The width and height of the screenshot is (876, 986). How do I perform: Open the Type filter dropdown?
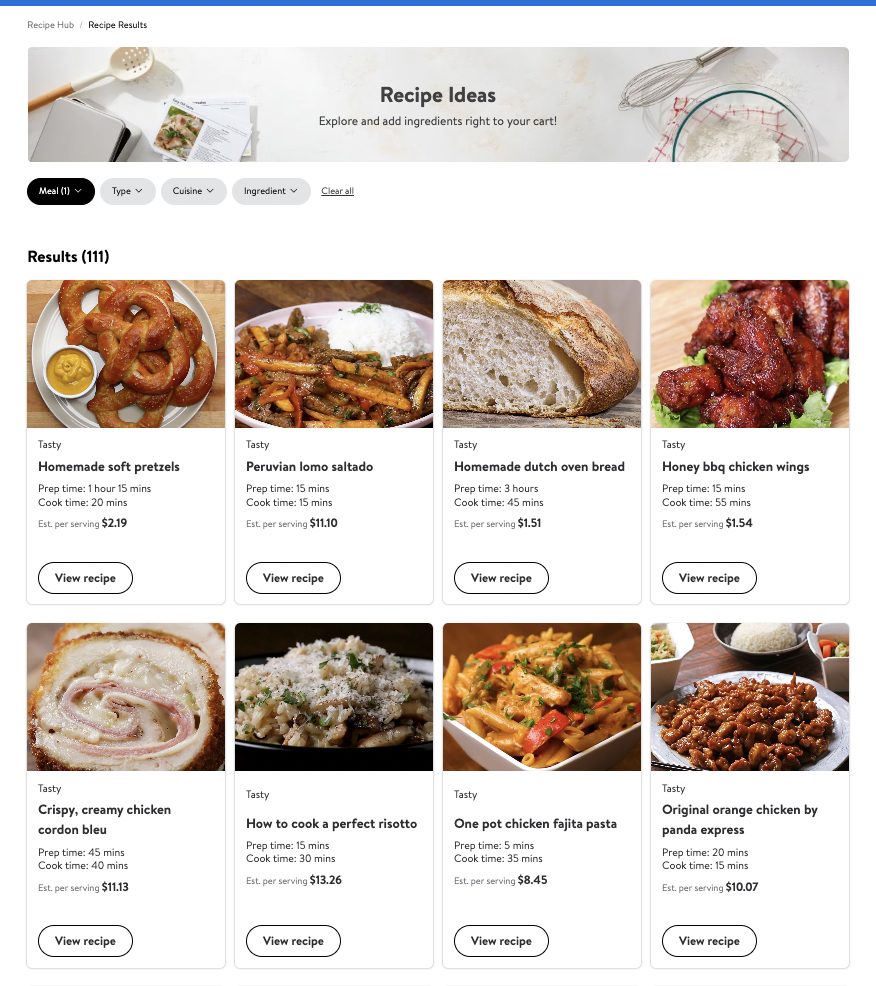[127, 191]
